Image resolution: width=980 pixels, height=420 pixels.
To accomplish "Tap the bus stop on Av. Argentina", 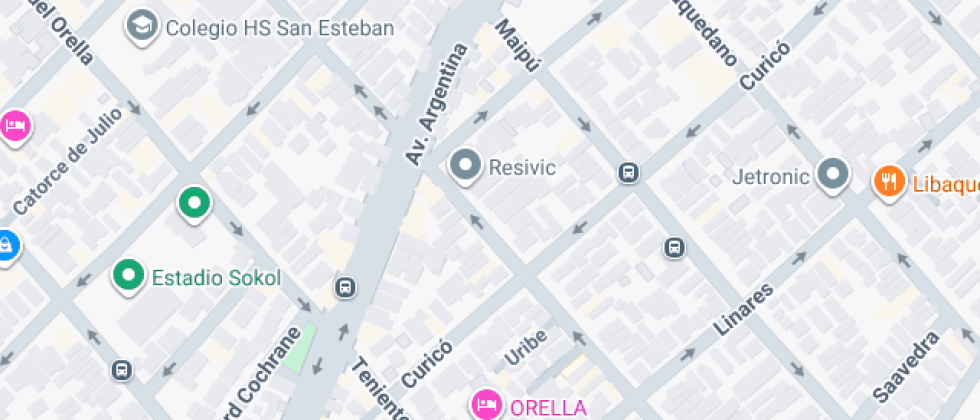I will [x=345, y=288].
